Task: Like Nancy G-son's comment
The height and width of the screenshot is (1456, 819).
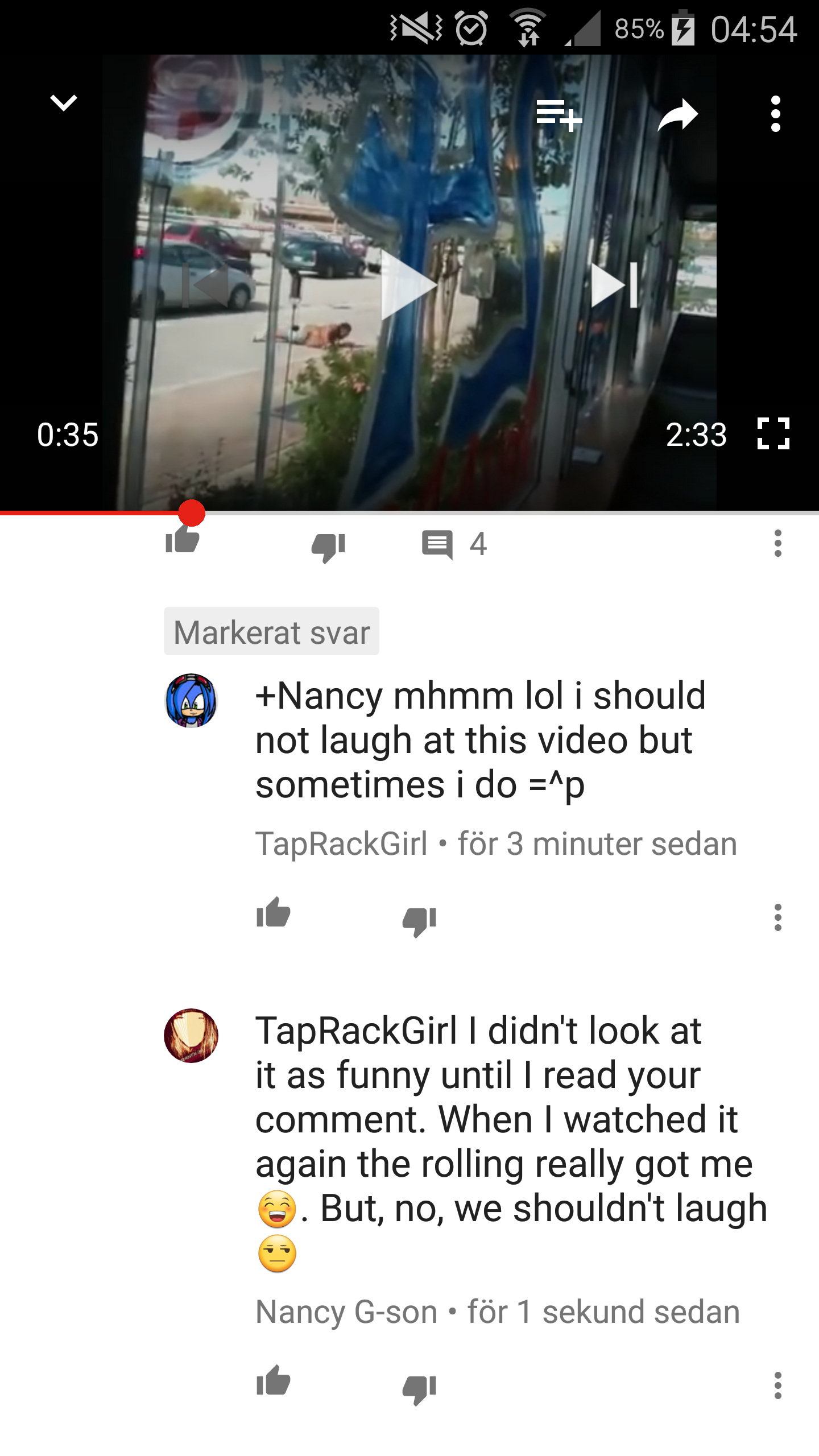Action: [x=274, y=1381]
